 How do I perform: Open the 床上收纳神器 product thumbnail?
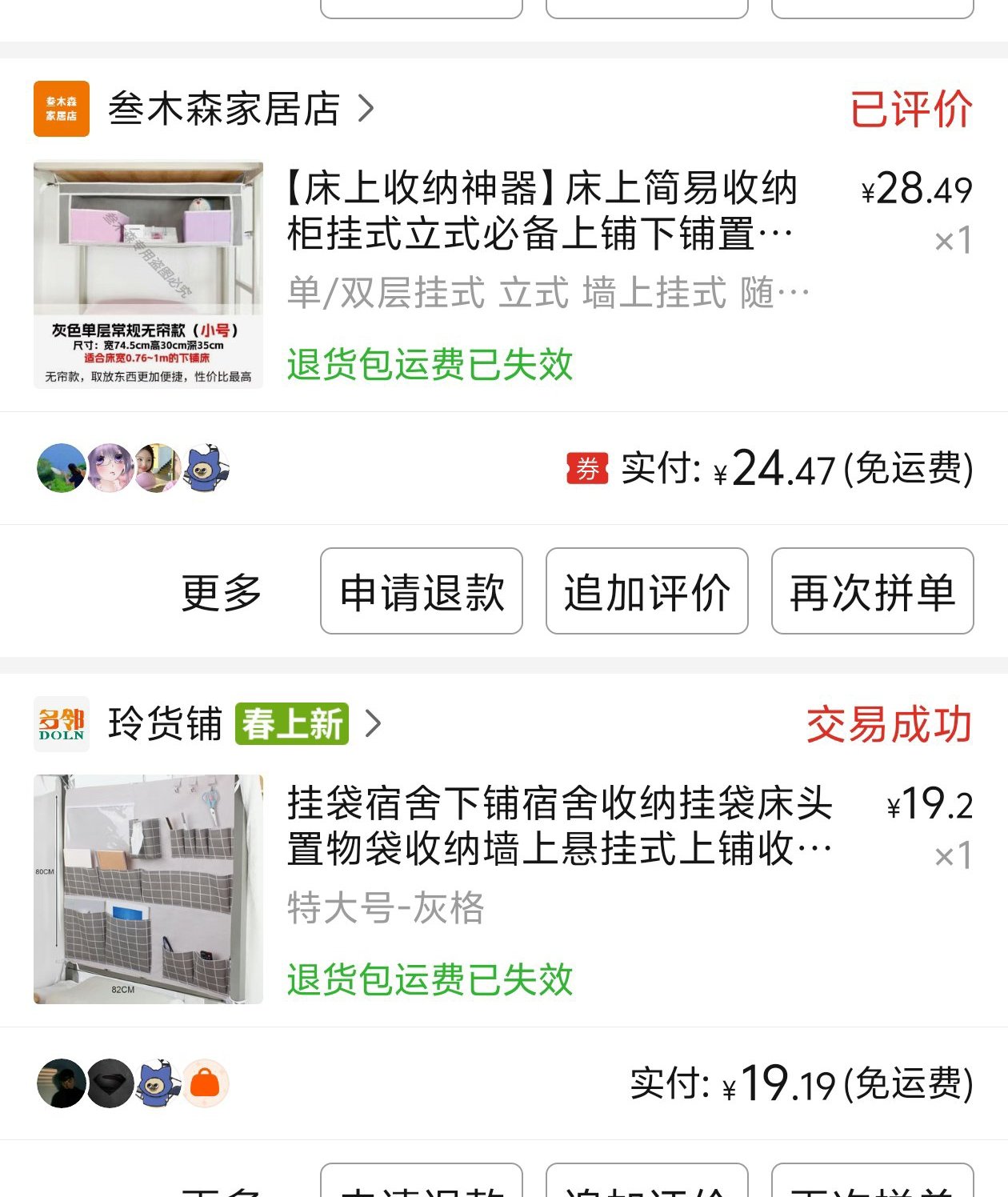coord(148,274)
